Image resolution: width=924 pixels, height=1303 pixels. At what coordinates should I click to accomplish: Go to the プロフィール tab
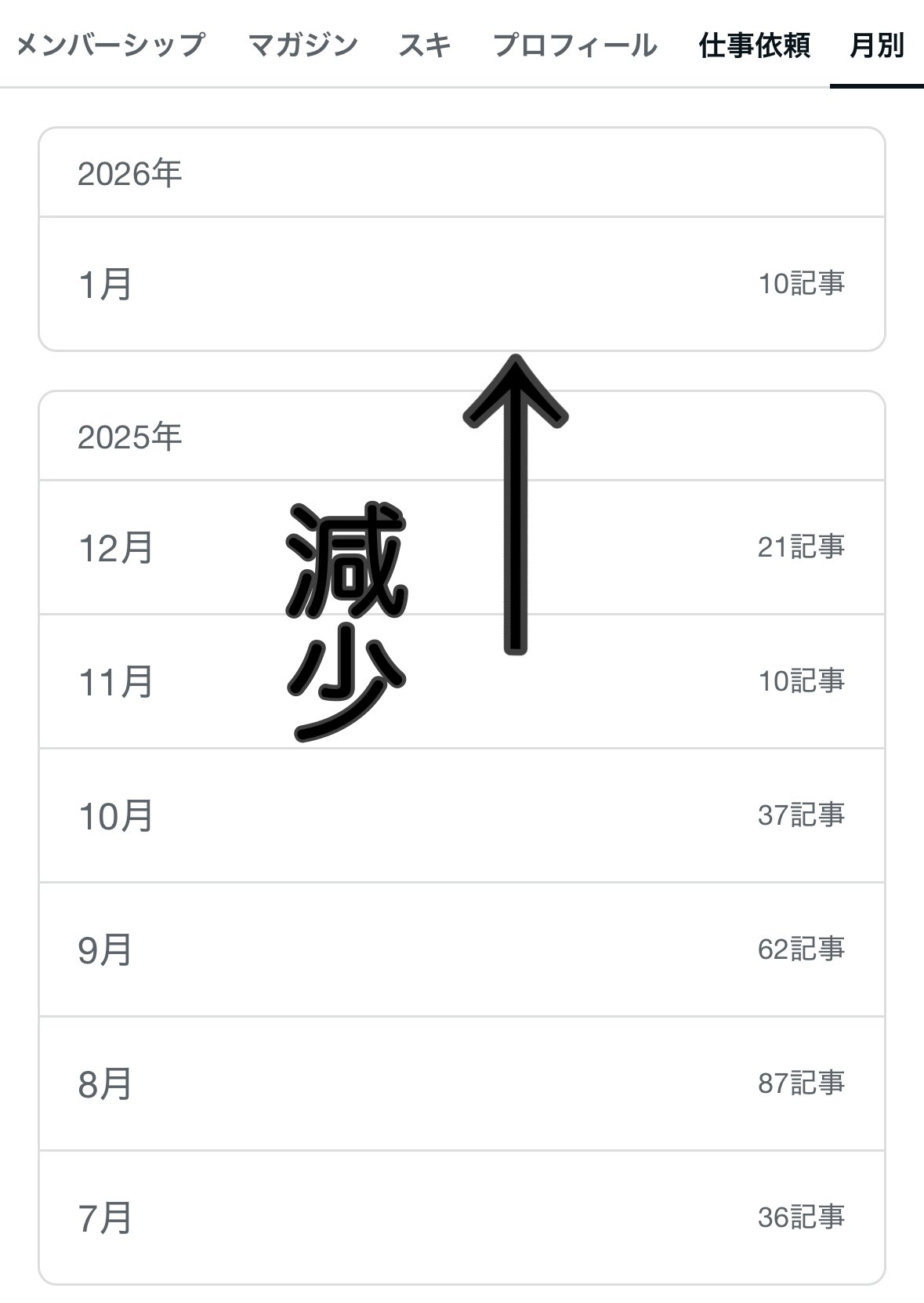tap(575, 45)
